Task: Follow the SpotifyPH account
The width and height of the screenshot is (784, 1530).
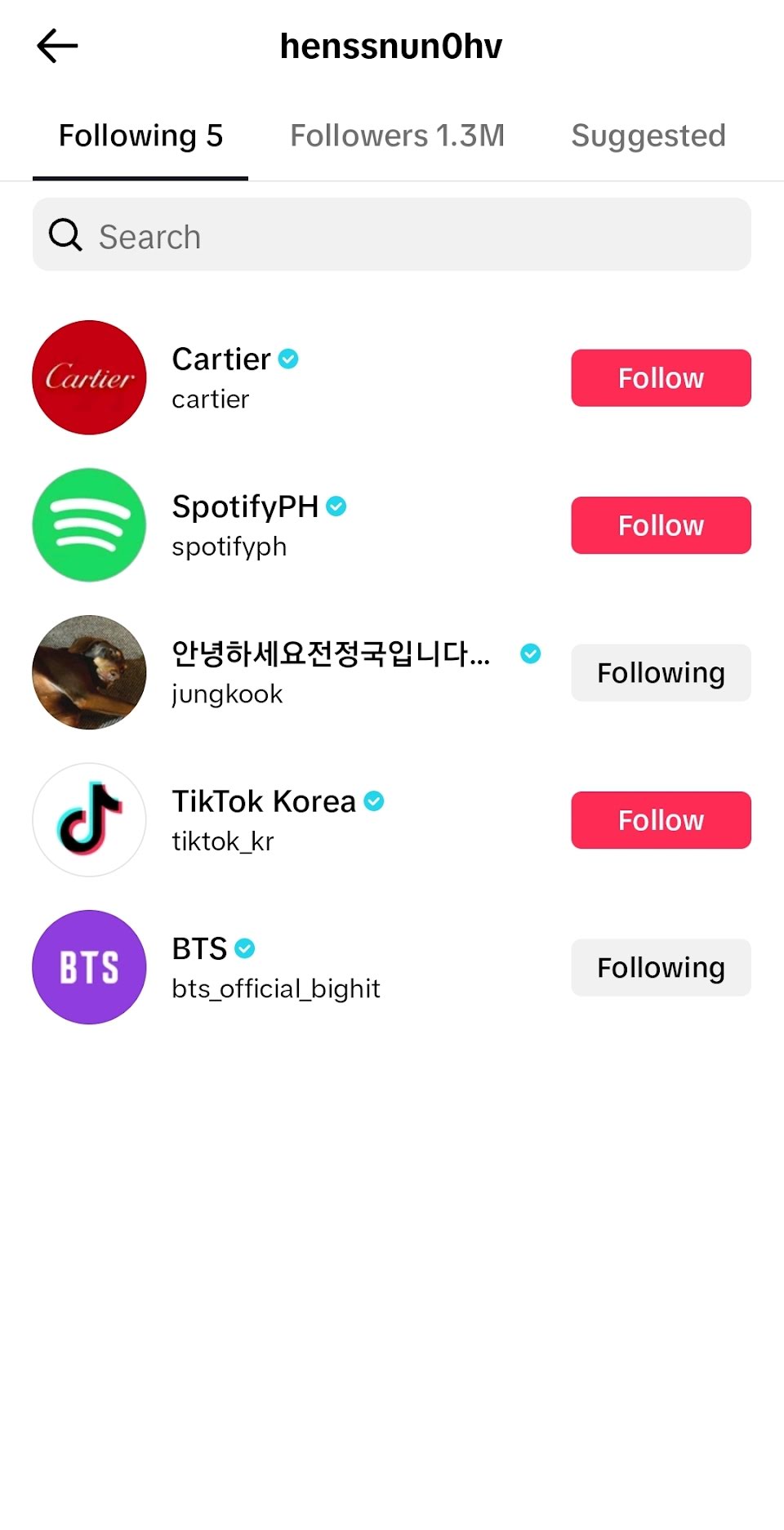Action: pos(661,525)
